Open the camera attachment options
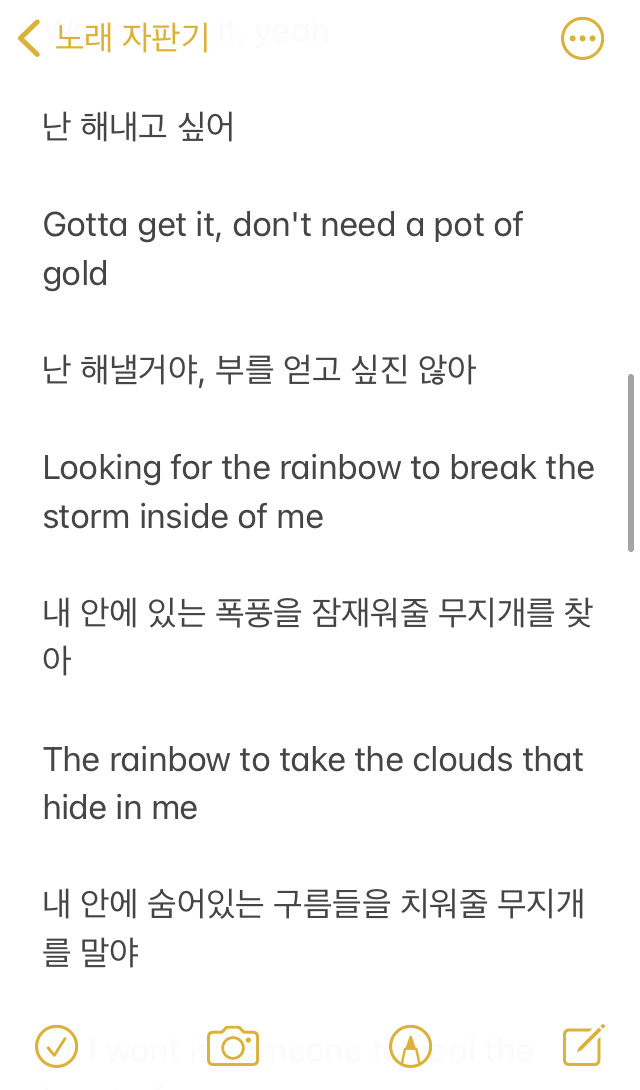The width and height of the screenshot is (640, 1090). 233,1046
